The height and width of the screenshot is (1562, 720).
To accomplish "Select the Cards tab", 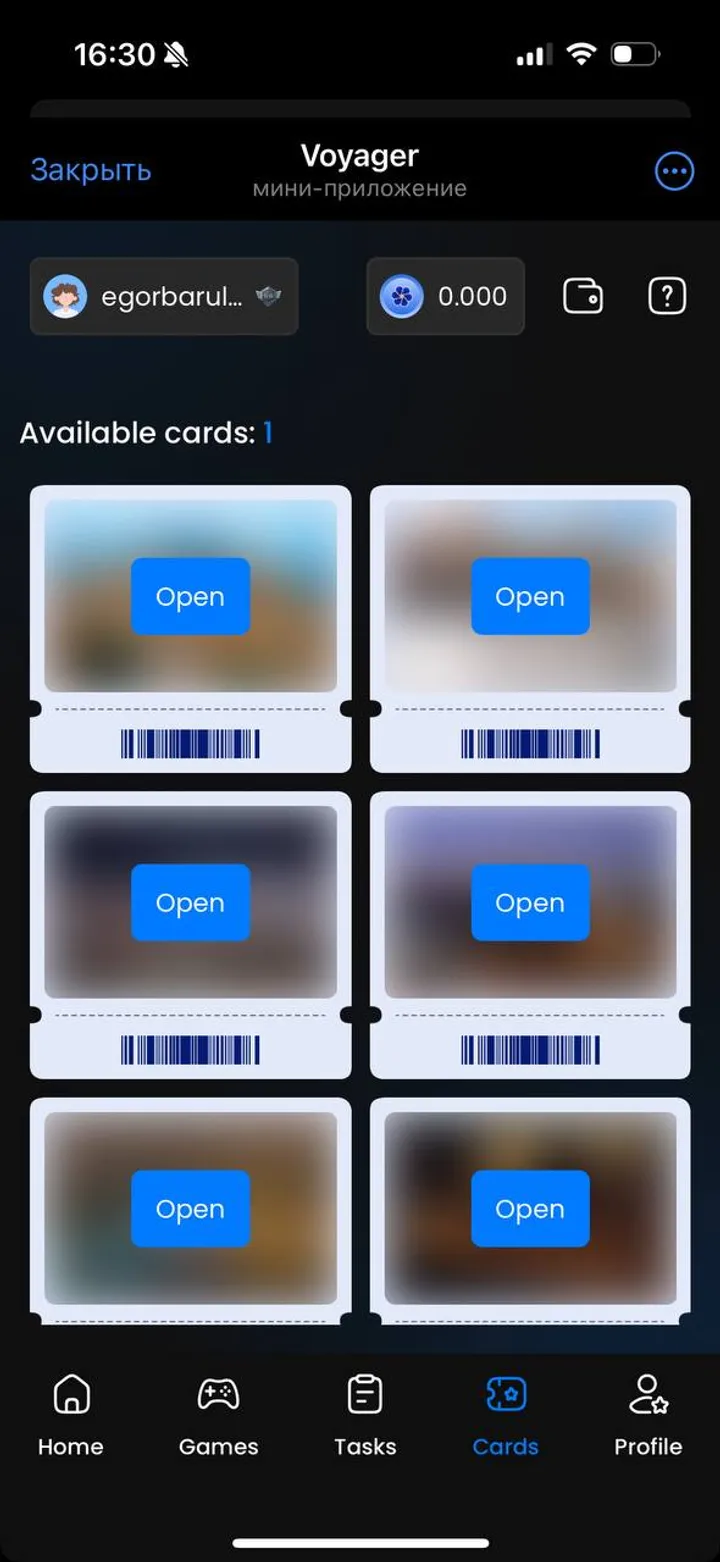I will click(506, 1414).
